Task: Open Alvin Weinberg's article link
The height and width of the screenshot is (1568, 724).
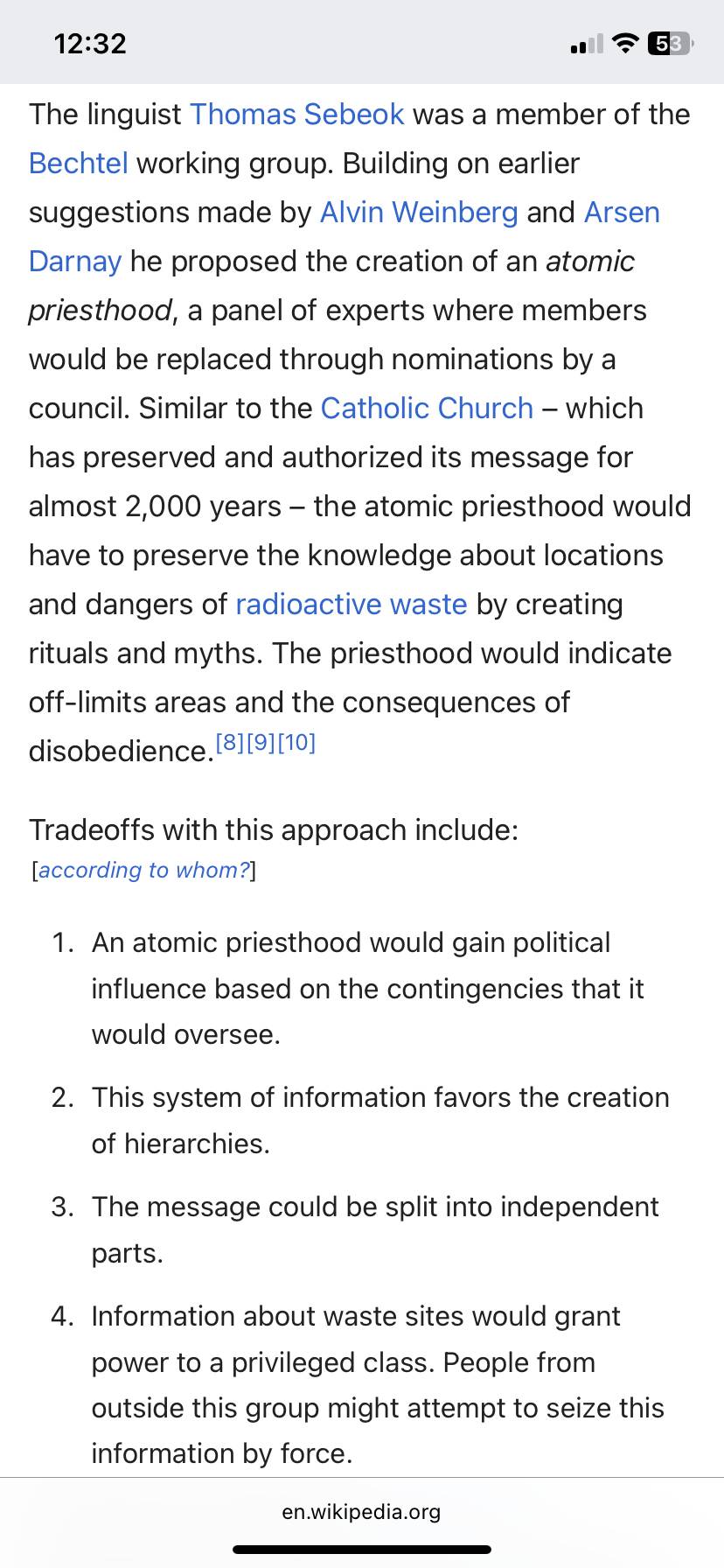Action: [x=419, y=213]
